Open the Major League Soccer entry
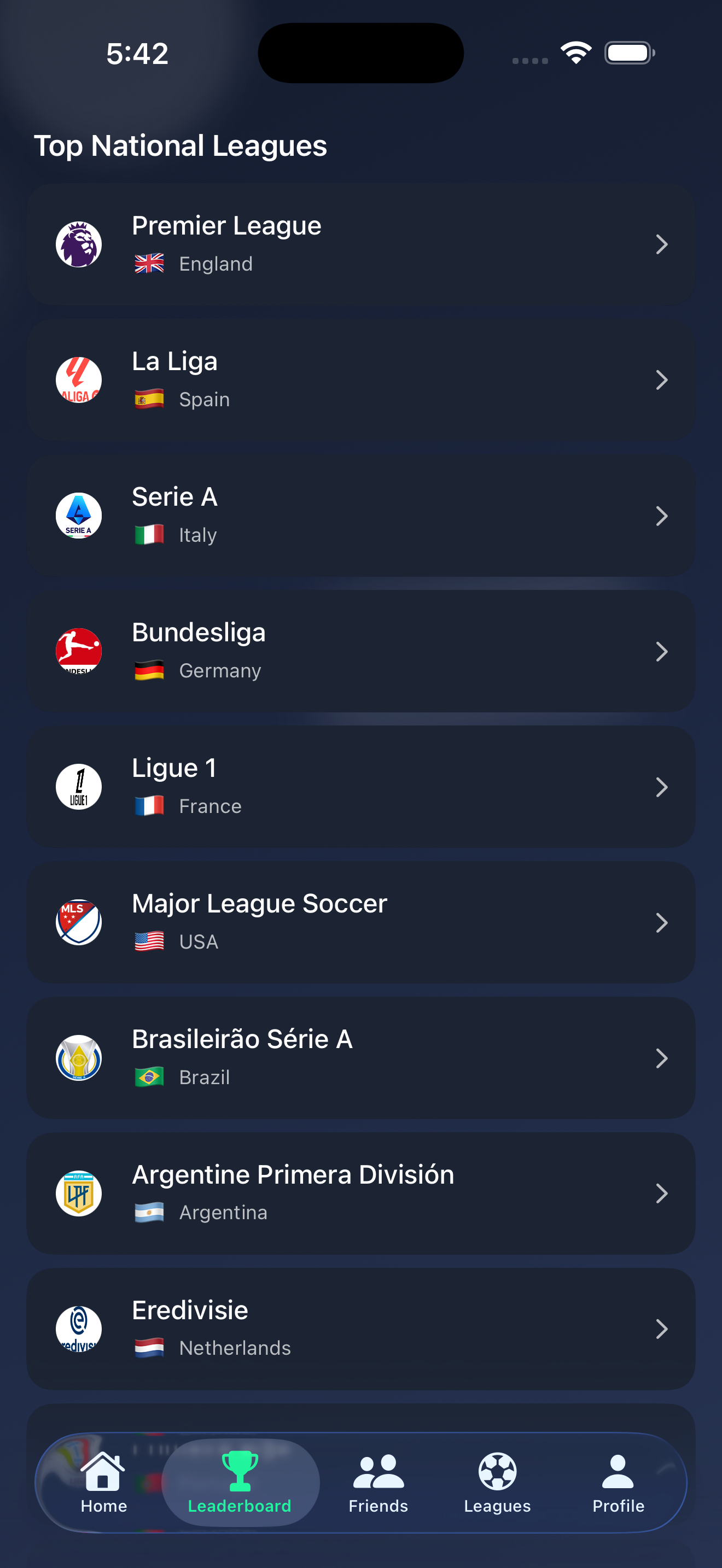722x1568 pixels. [361, 922]
